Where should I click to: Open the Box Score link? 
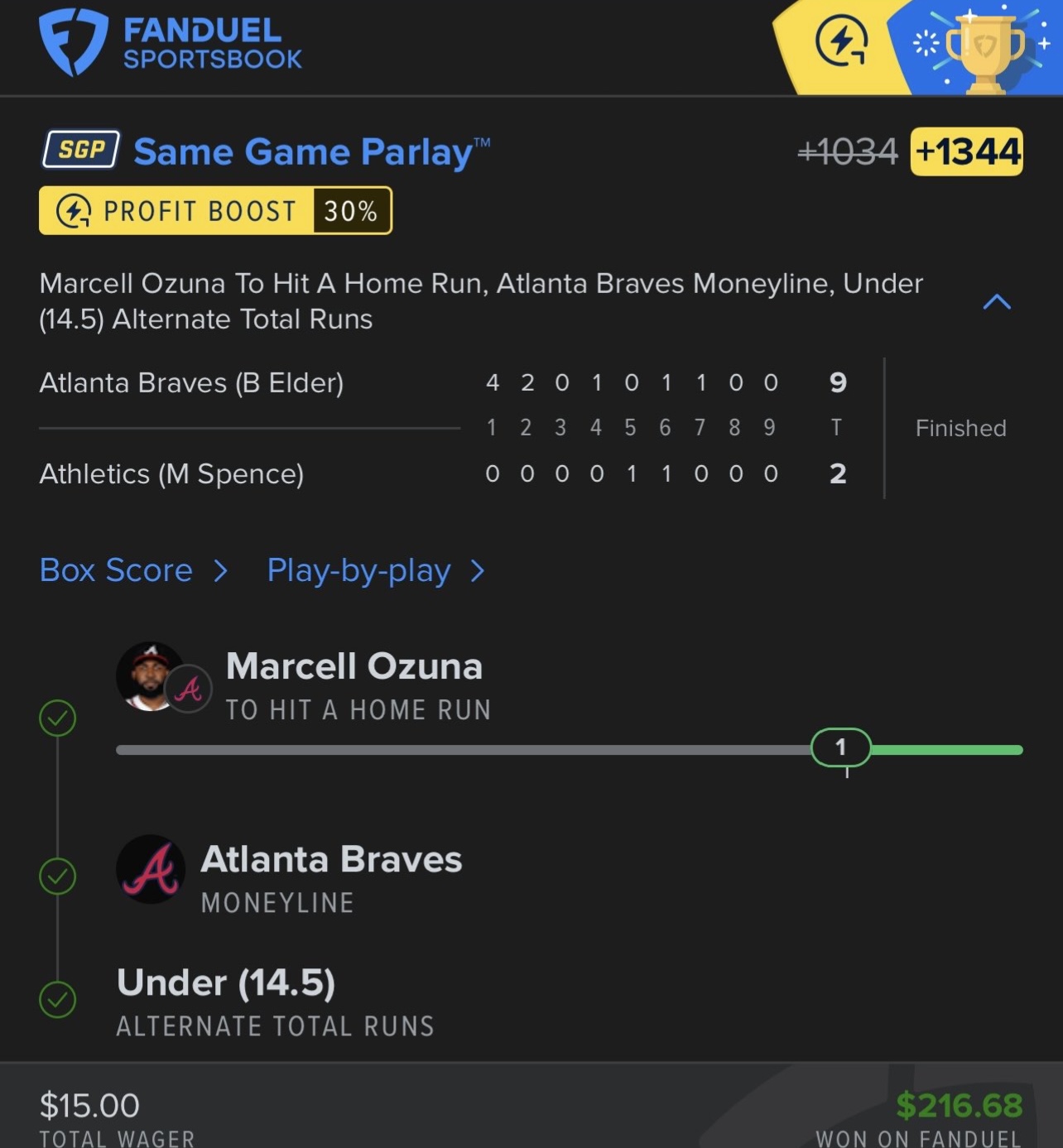[x=132, y=570]
